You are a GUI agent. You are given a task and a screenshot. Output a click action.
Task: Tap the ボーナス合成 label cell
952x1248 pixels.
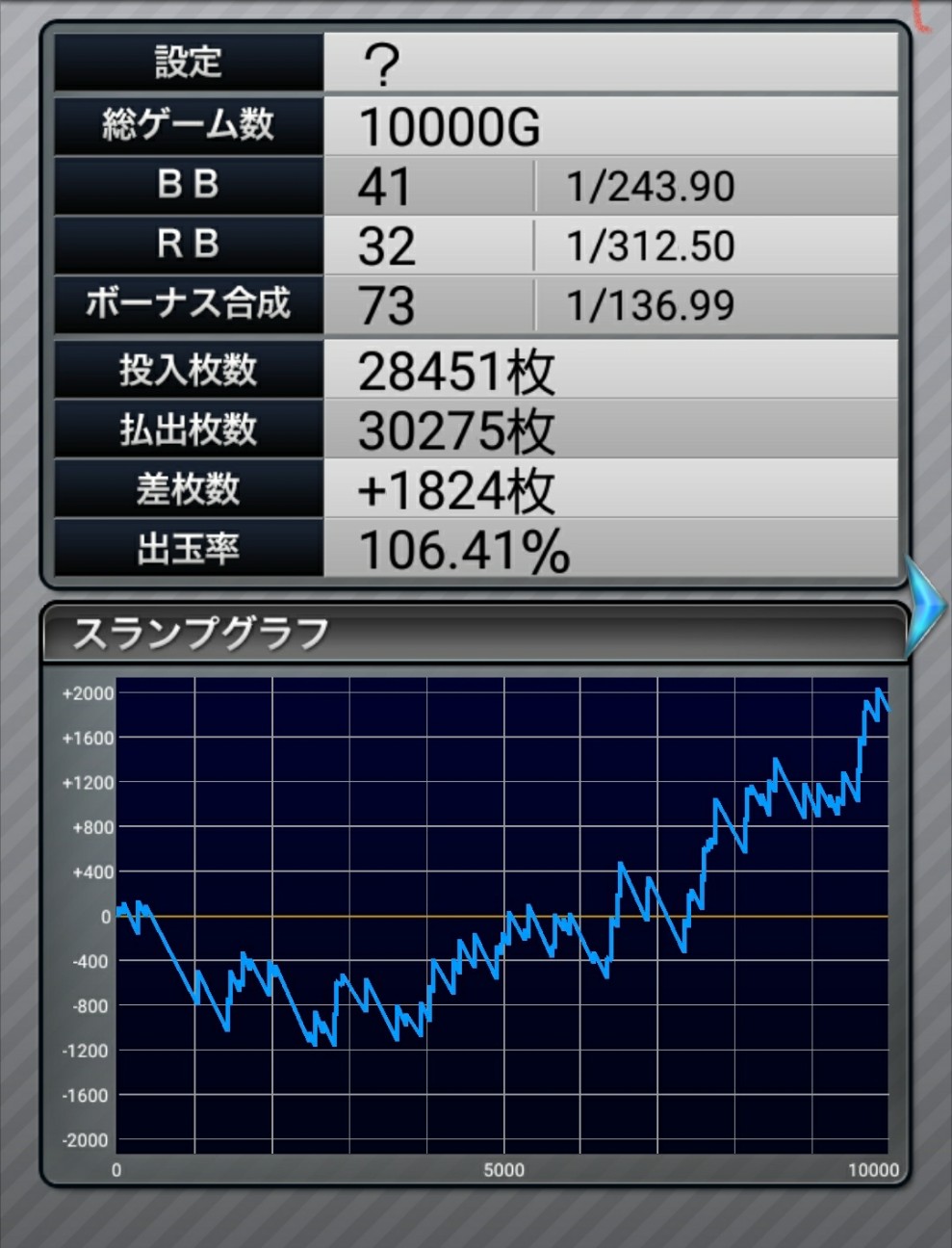(x=189, y=305)
